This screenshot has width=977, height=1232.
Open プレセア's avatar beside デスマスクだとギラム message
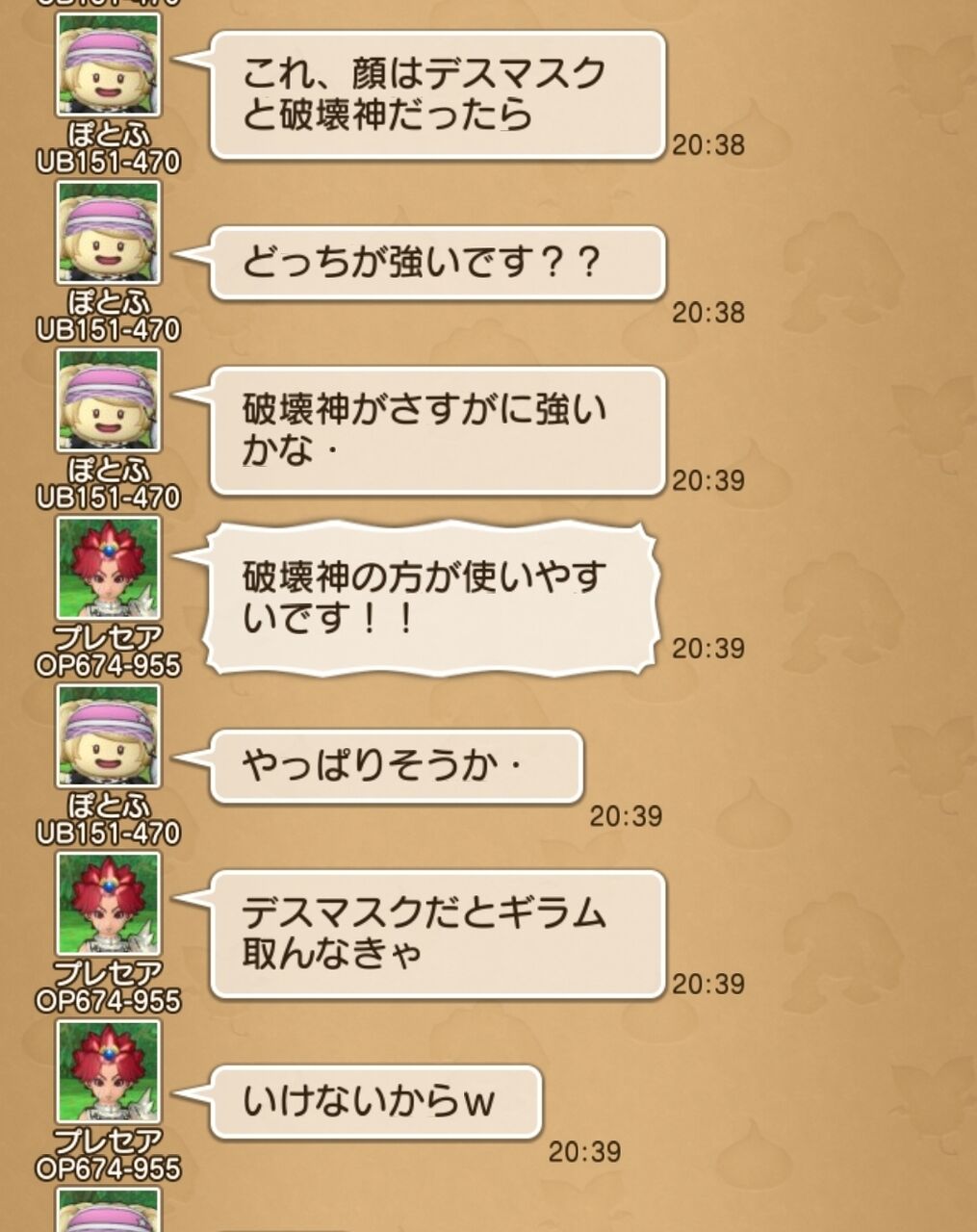point(108,904)
